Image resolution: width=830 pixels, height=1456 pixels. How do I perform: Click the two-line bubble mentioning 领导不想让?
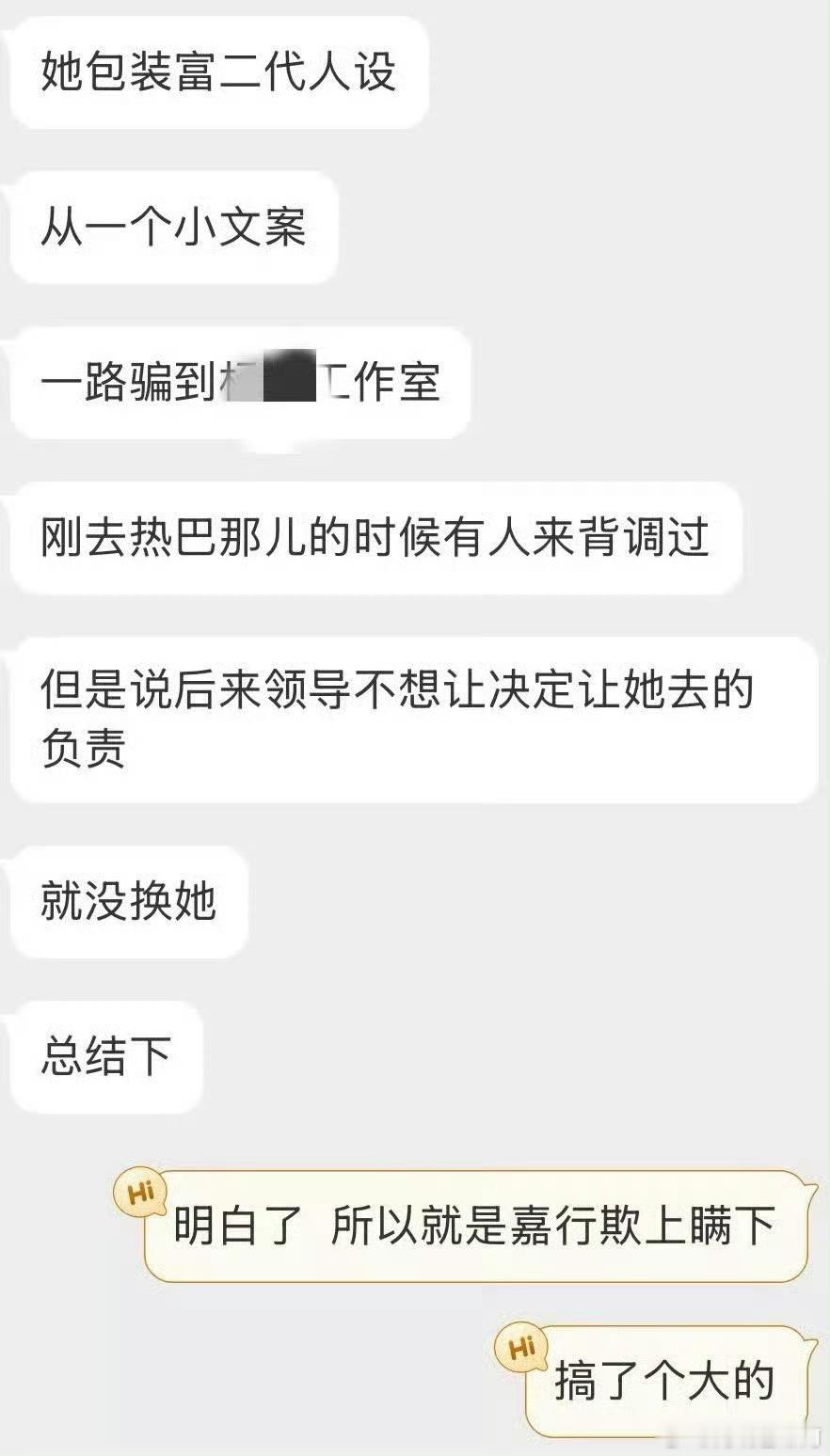414,720
